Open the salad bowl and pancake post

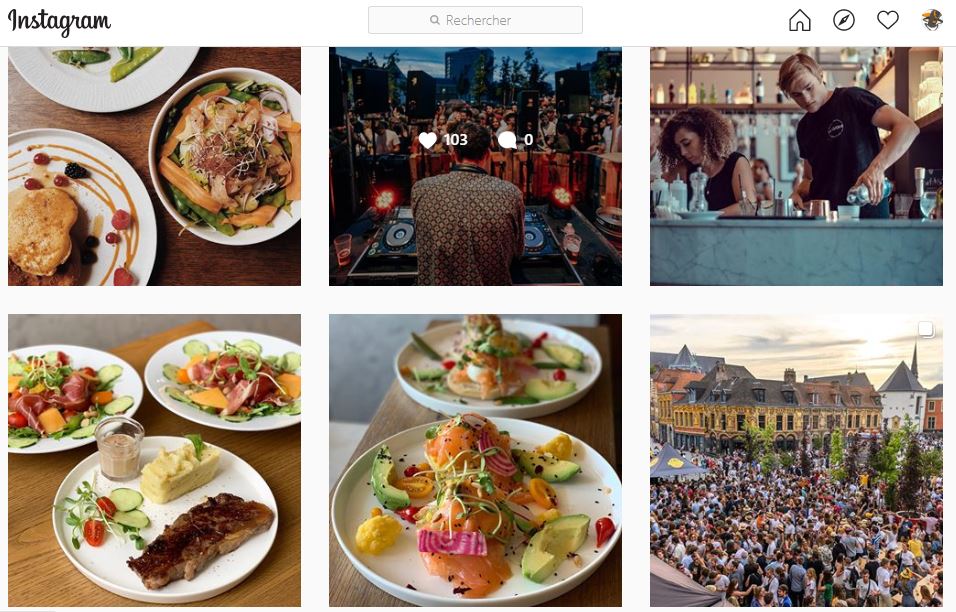click(x=154, y=166)
